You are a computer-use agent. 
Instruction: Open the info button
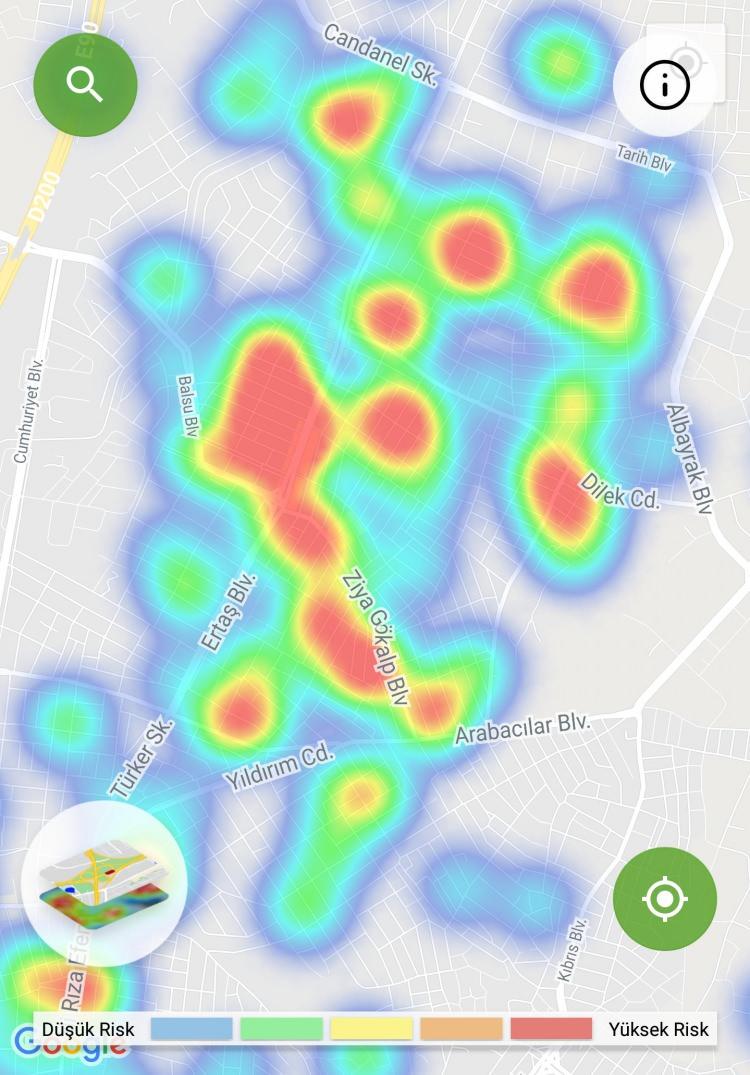pyautogui.click(x=665, y=87)
